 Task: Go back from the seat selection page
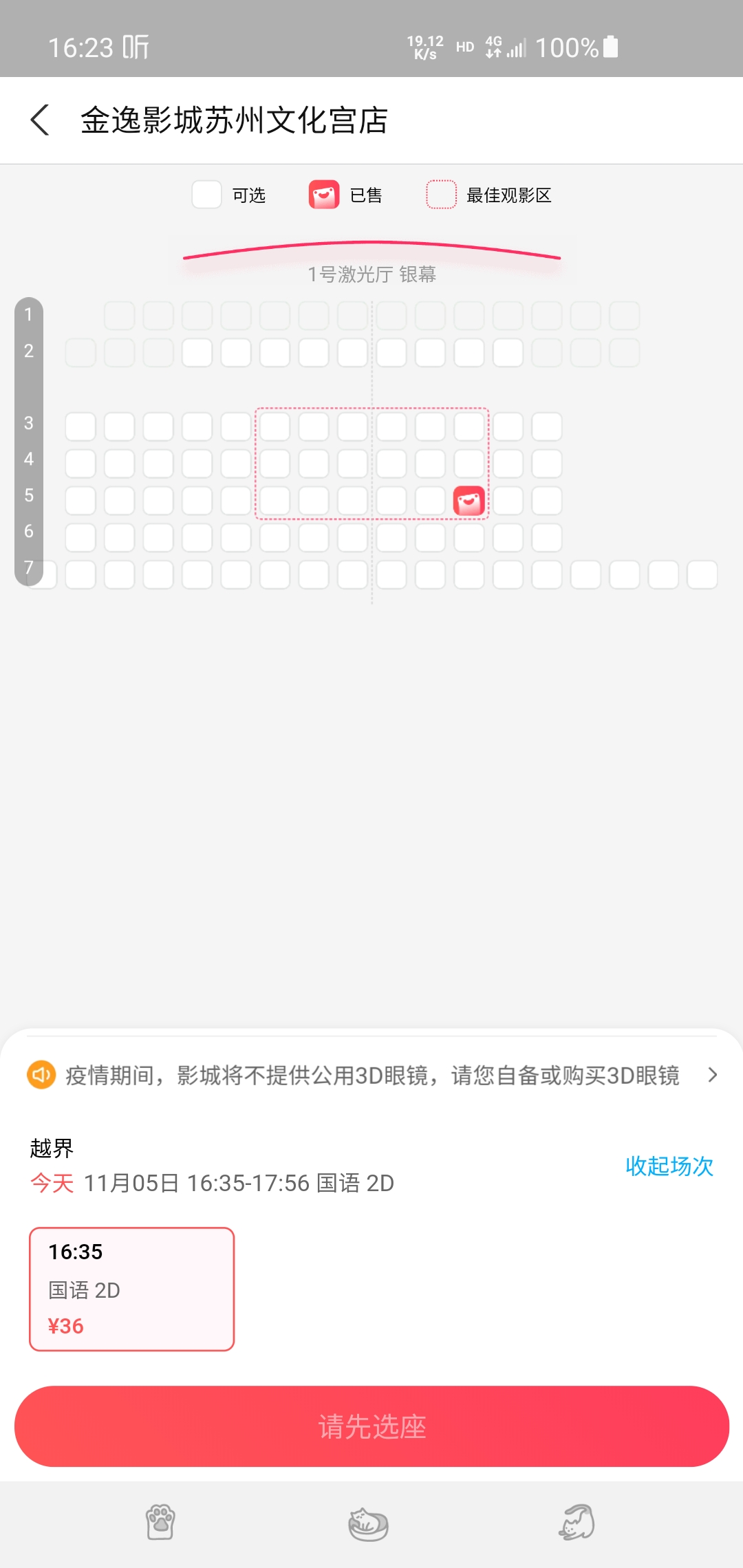tap(40, 120)
